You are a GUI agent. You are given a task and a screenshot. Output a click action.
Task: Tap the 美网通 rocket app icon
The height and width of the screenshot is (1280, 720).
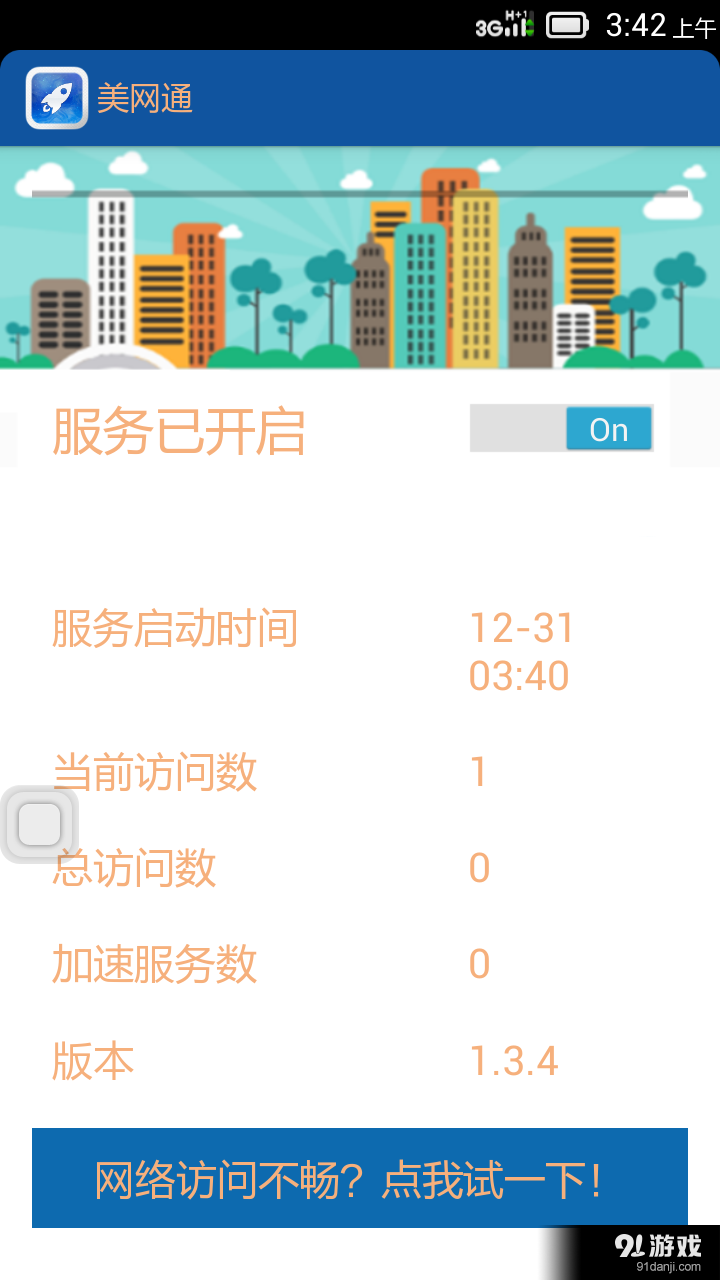click(x=57, y=98)
